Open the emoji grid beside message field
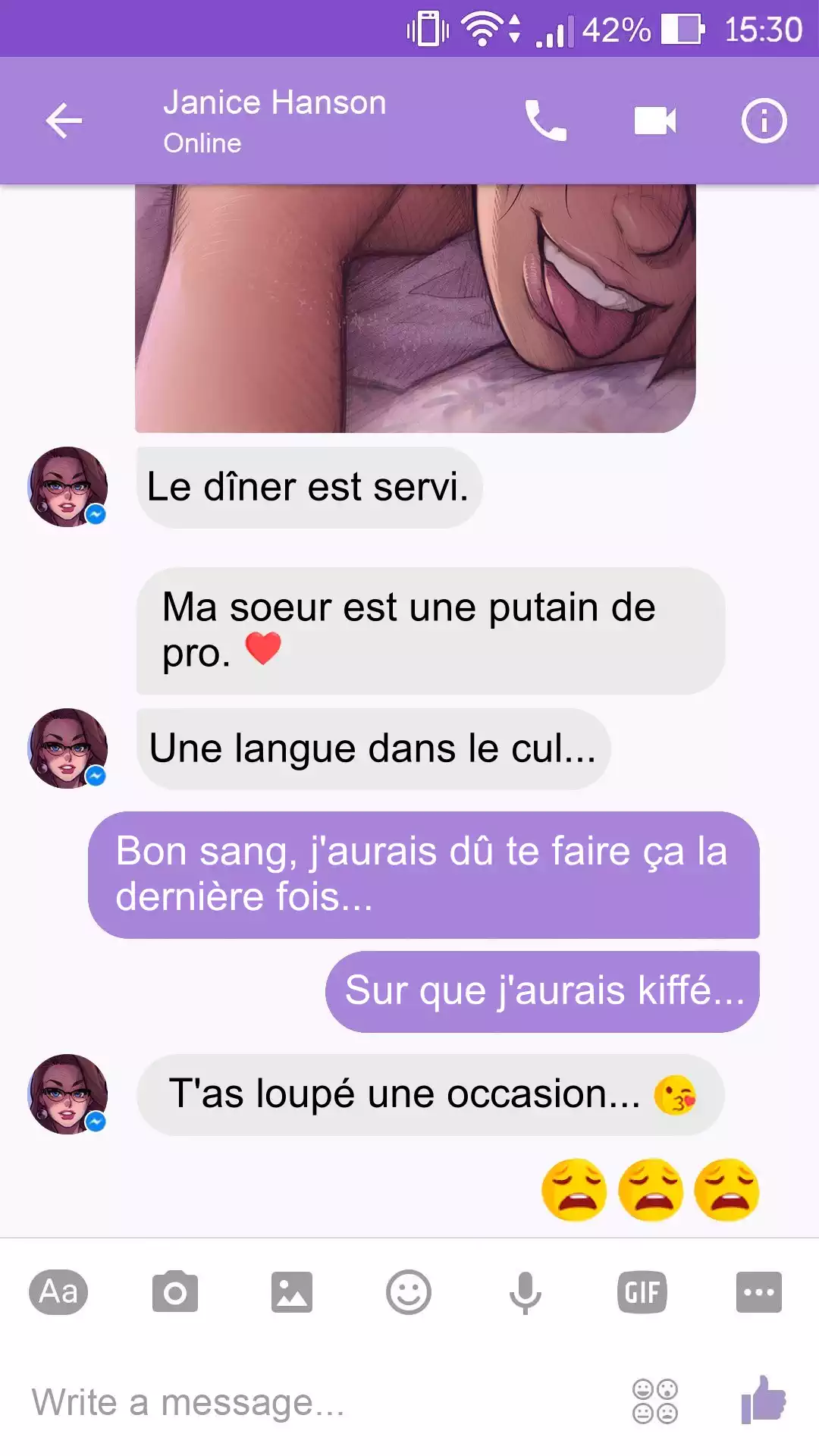819x1456 pixels. point(655,1401)
